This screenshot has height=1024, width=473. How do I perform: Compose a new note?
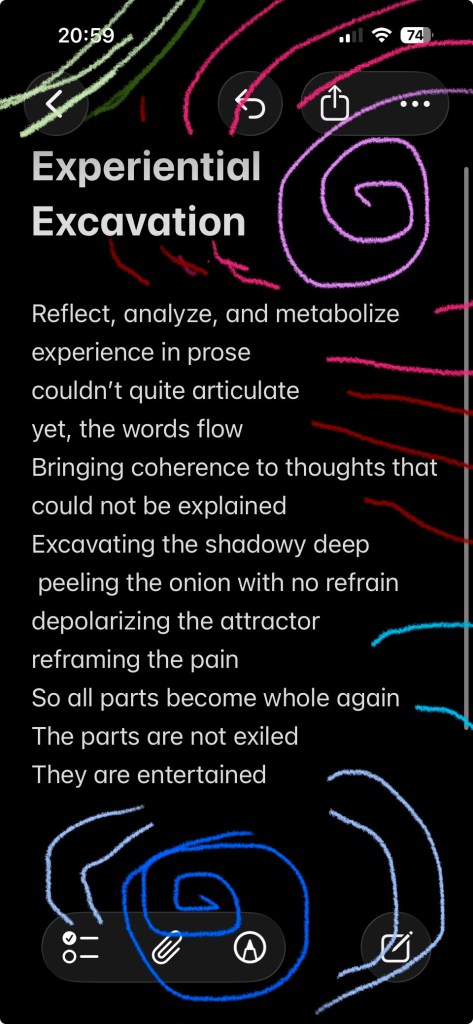[x=397, y=947]
